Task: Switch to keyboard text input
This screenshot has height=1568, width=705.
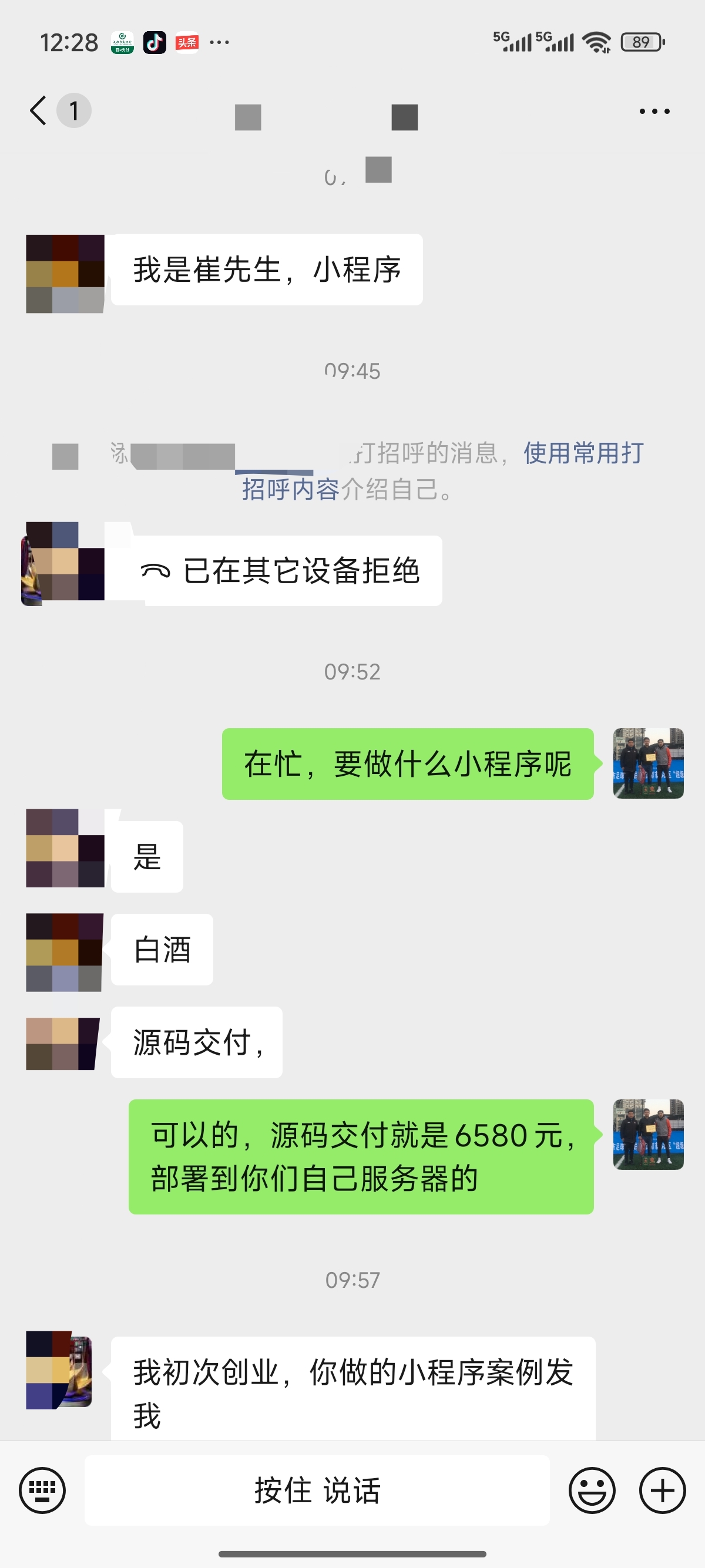Action: [42, 1490]
